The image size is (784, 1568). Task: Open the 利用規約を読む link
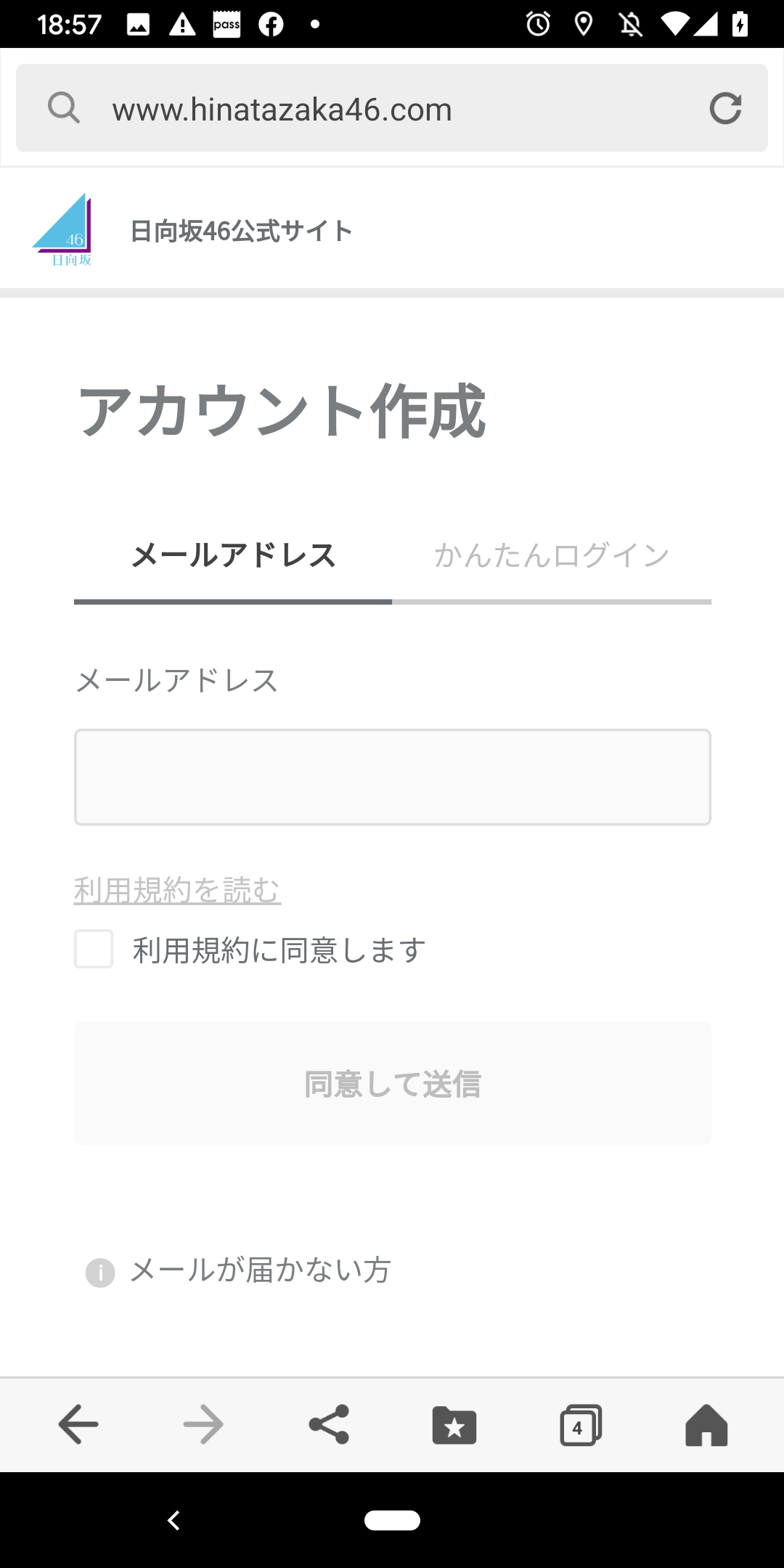[177, 890]
